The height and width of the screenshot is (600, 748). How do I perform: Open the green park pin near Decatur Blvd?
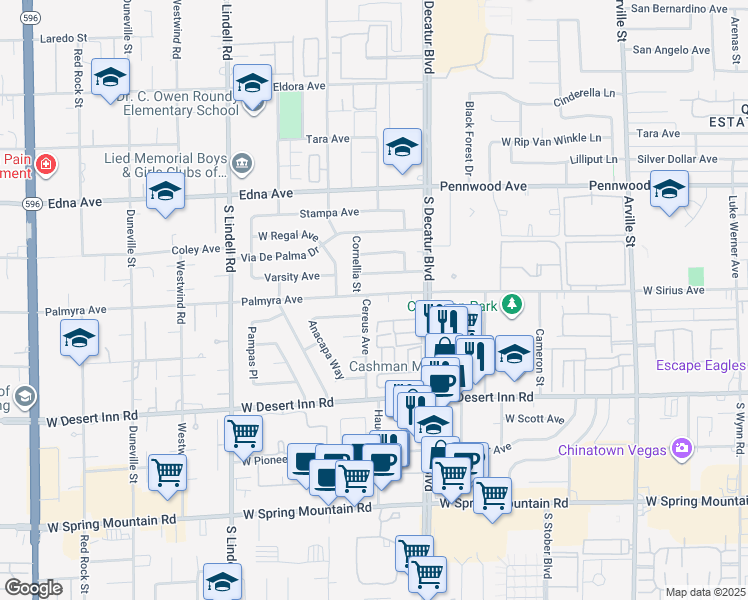pyautogui.click(x=512, y=304)
